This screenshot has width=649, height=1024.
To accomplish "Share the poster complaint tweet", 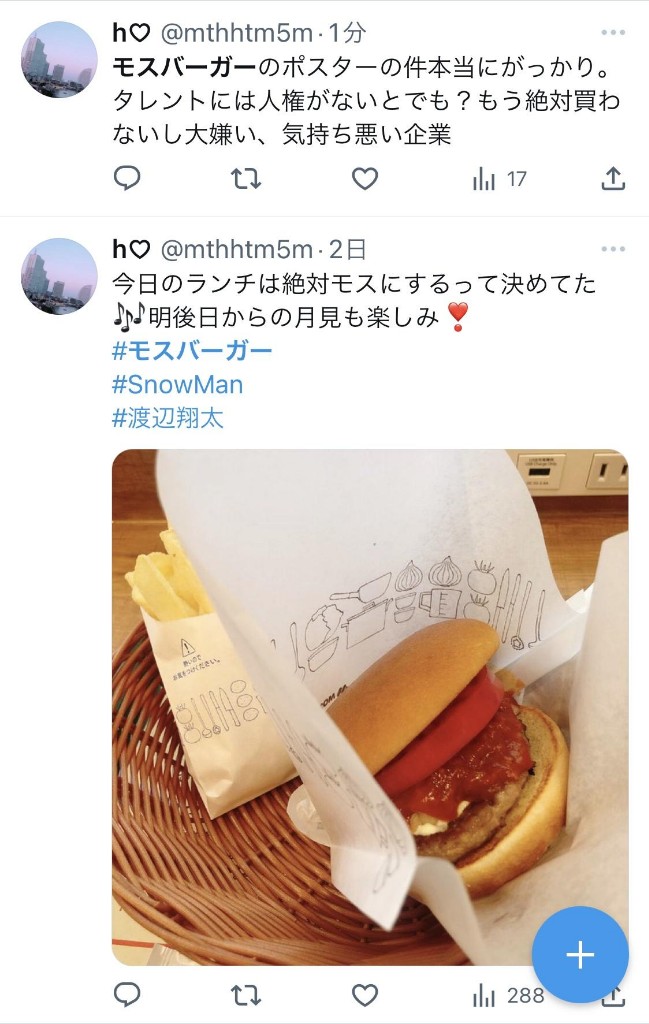I will [x=612, y=179].
